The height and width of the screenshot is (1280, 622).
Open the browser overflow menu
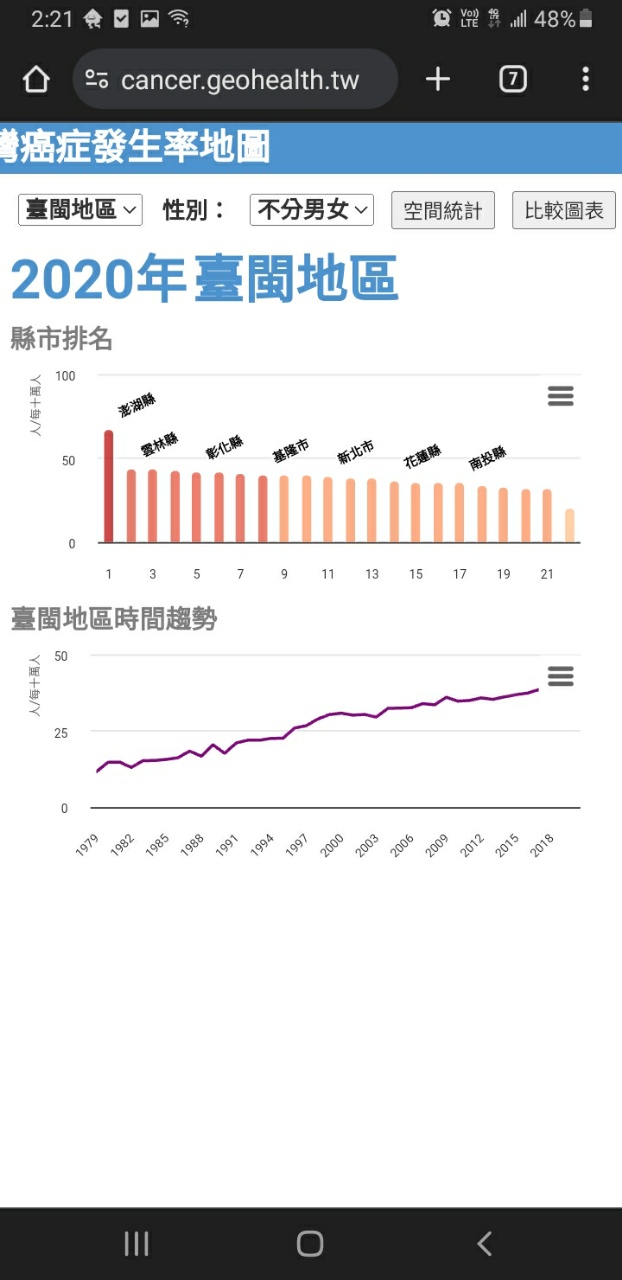coord(585,80)
